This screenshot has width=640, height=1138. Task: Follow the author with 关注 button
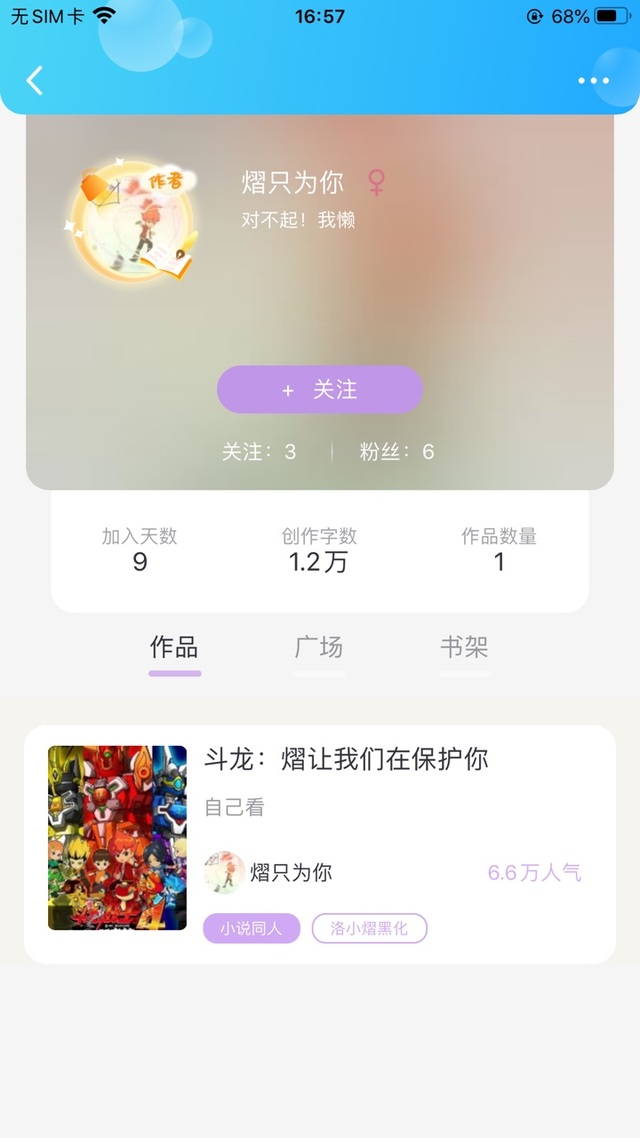coord(320,390)
